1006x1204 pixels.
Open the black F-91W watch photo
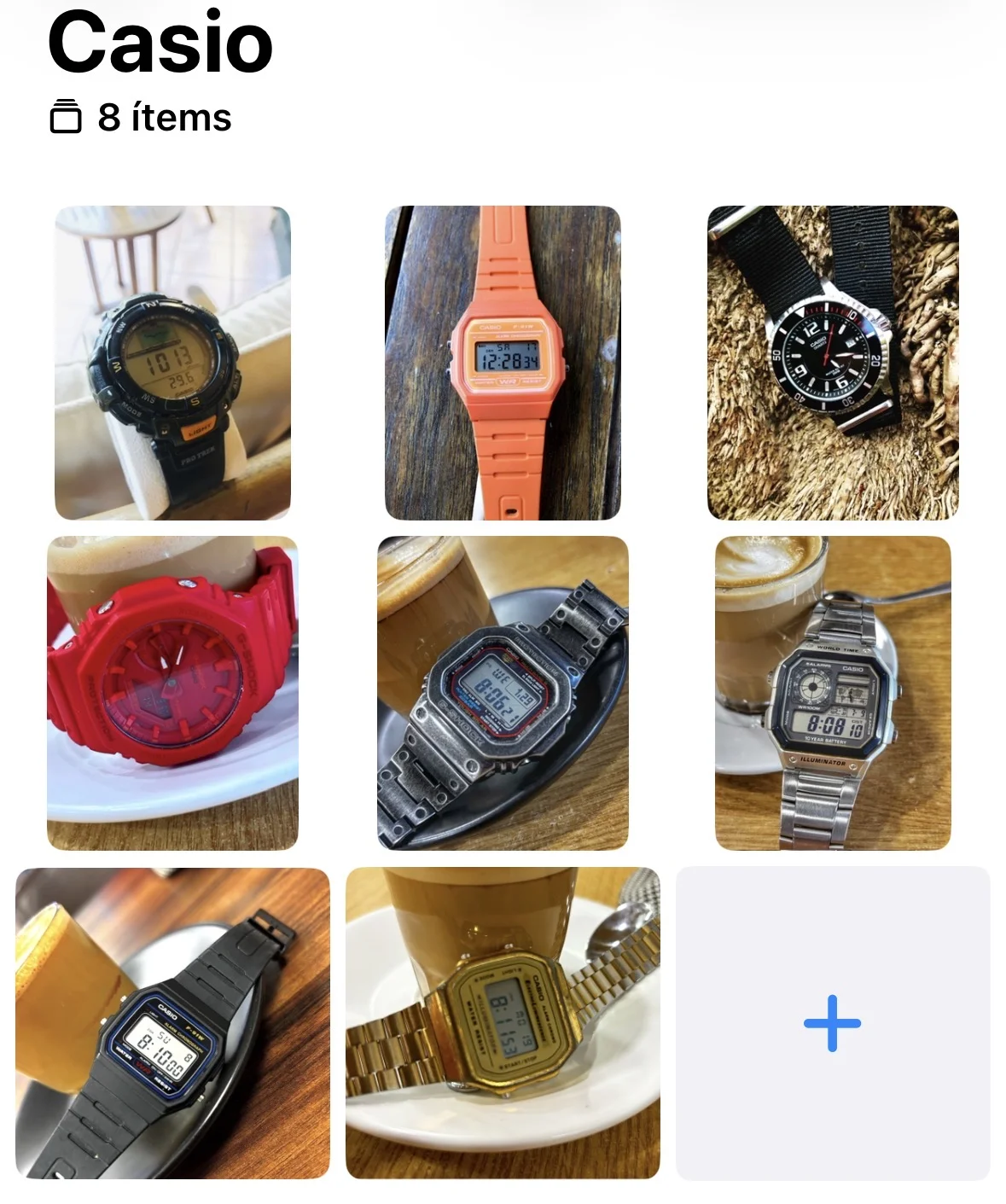172,1023
